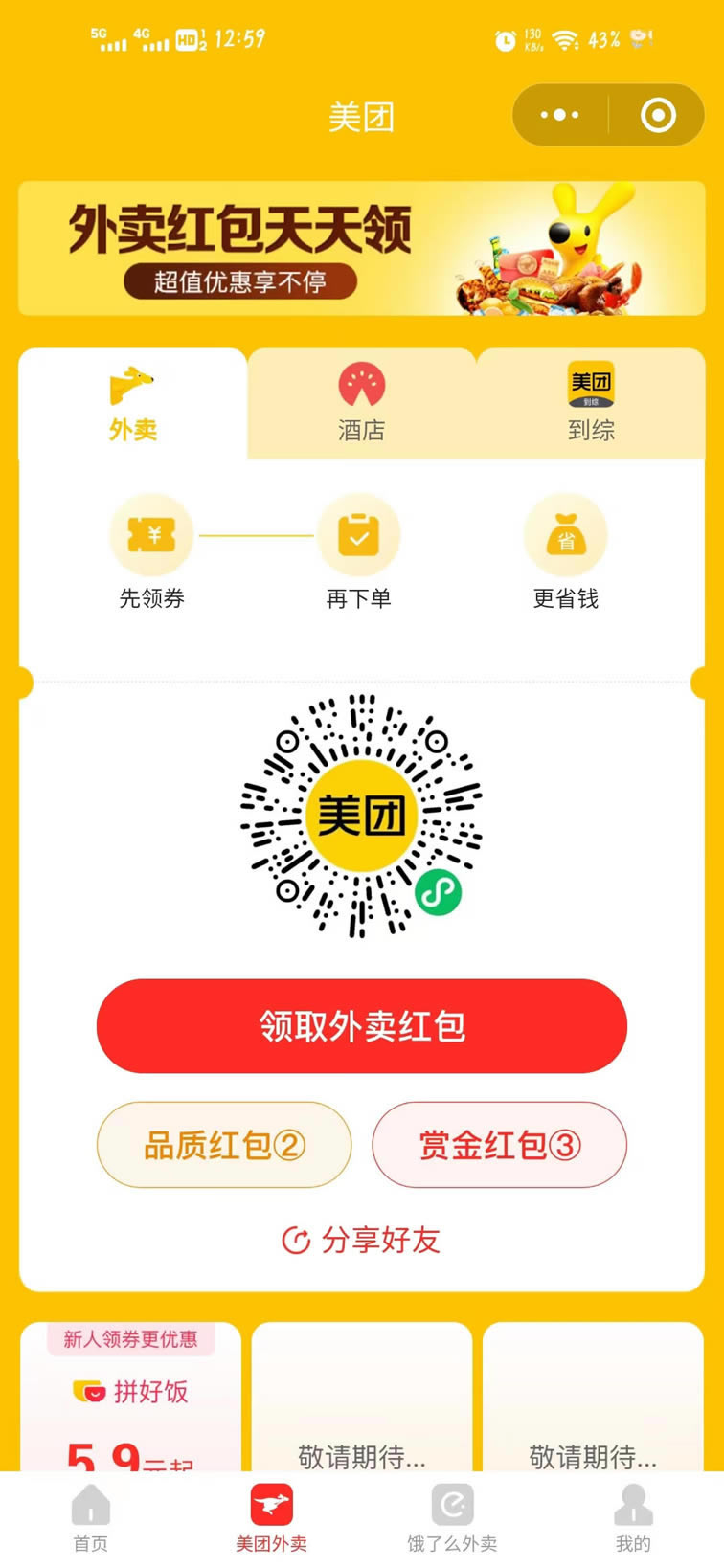Viewport: 724px width, 1568px height.
Task: Select the 美团外卖 bottom tab
Action: pyautogui.click(x=272, y=1518)
